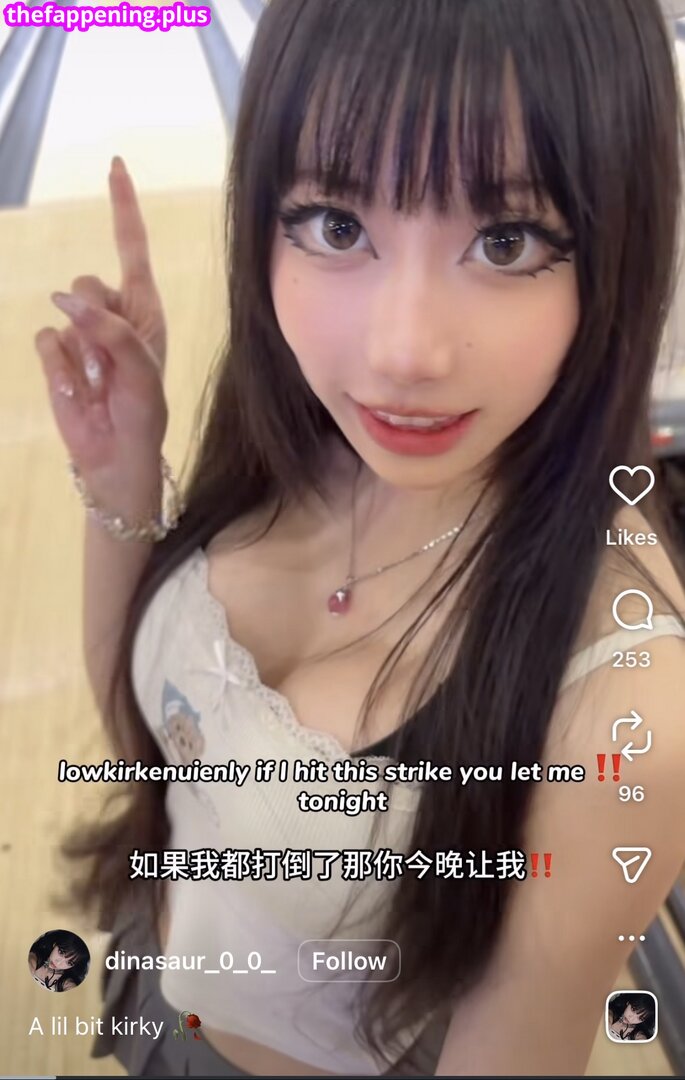Repost this reel

click(x=631, y=737)
